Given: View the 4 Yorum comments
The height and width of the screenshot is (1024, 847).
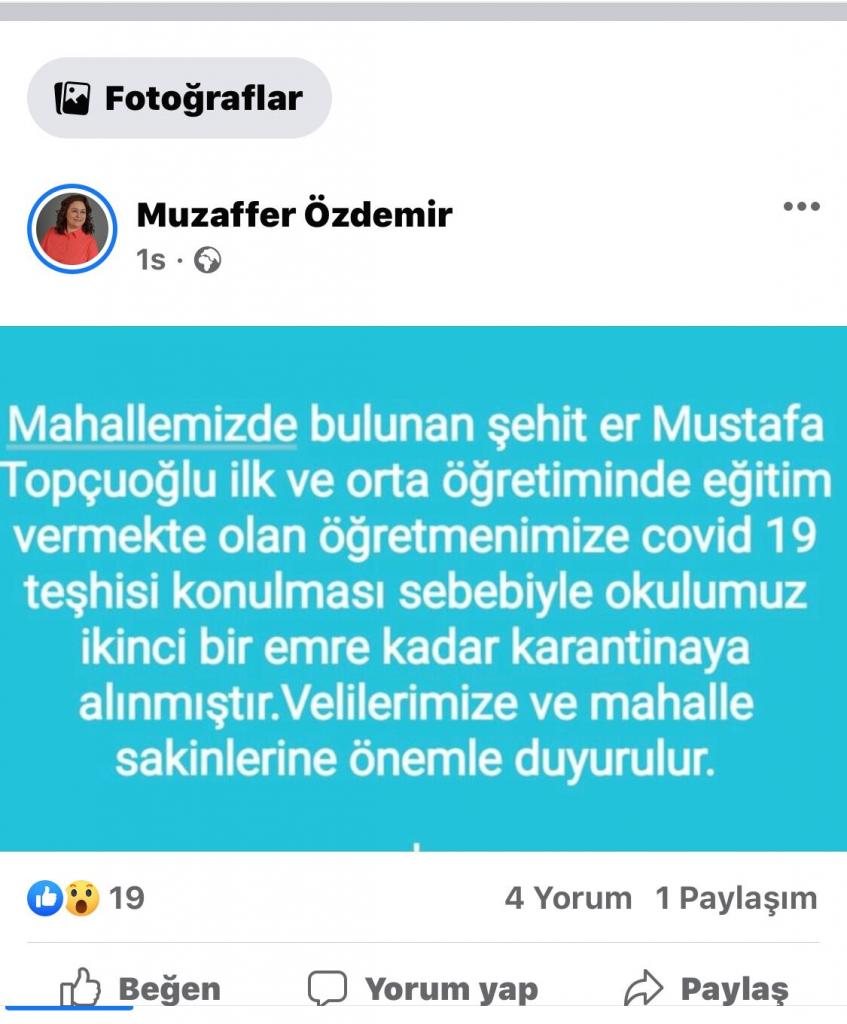Looking at the screenshot, I should click(x=568, y=898).
